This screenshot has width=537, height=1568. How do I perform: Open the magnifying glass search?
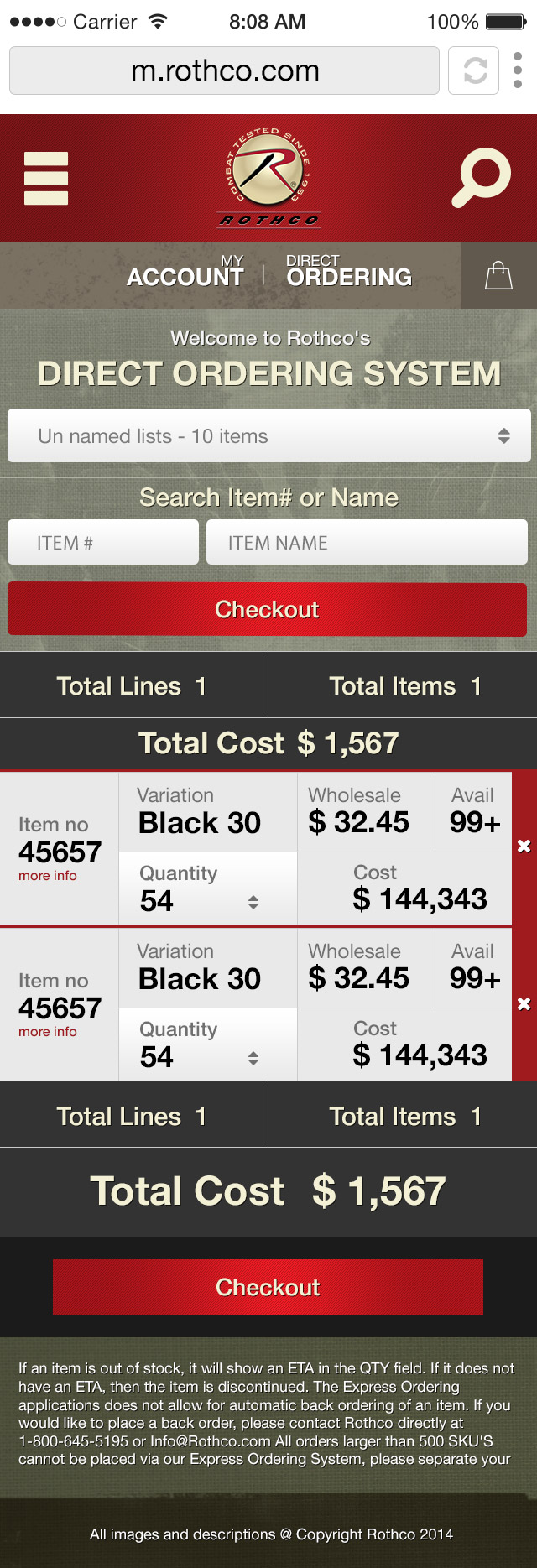(x=481, y=178)
